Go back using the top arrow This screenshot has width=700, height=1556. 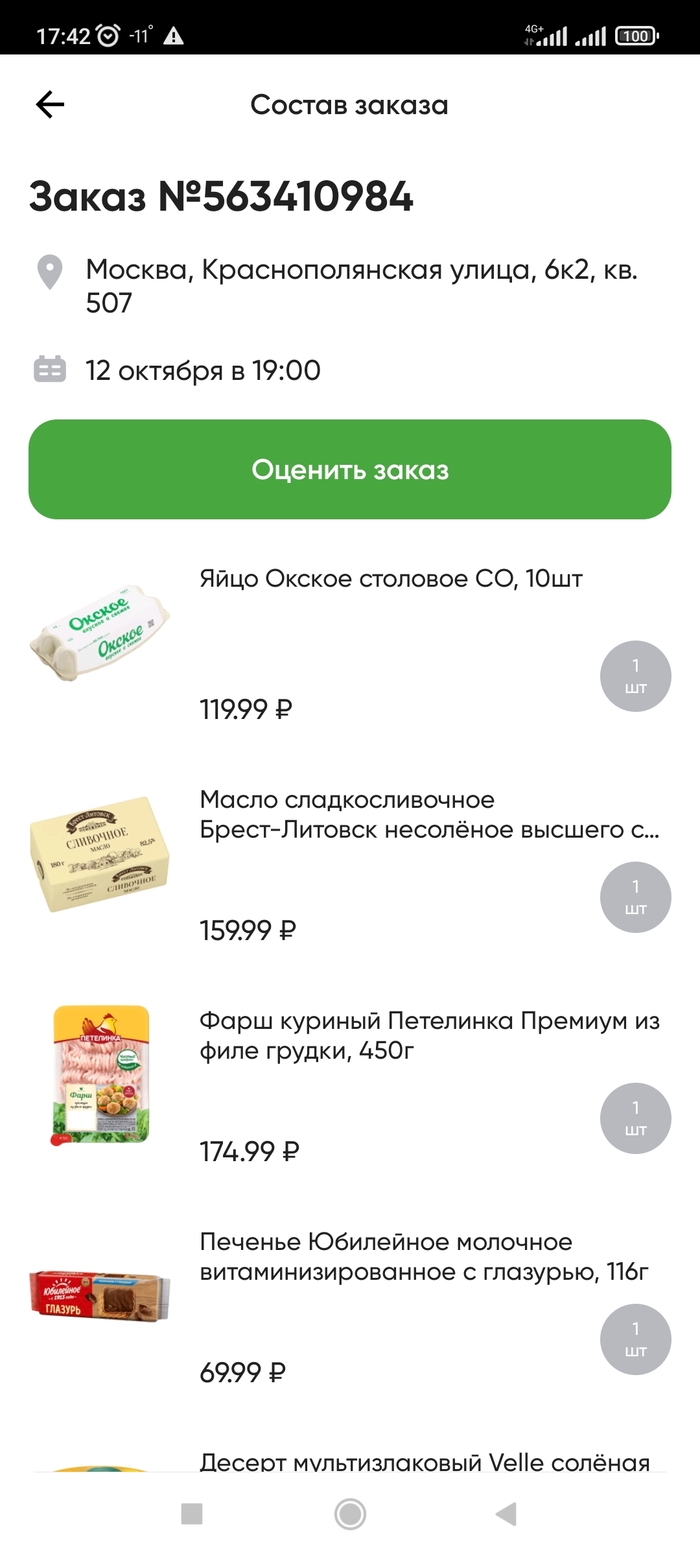tap(50, 104)
